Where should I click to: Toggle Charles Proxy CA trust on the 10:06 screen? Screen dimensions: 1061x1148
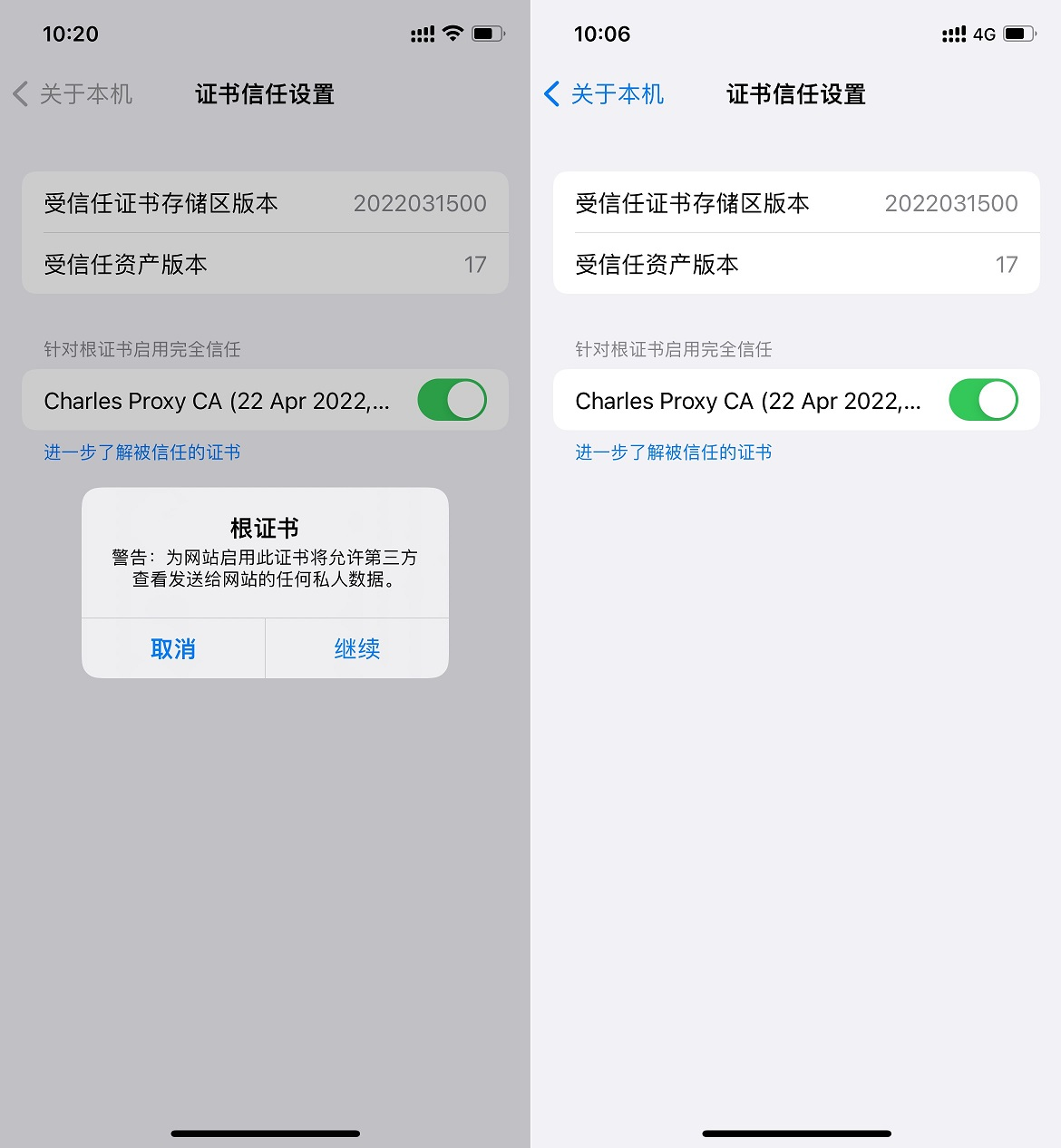(x=983, y=400)
